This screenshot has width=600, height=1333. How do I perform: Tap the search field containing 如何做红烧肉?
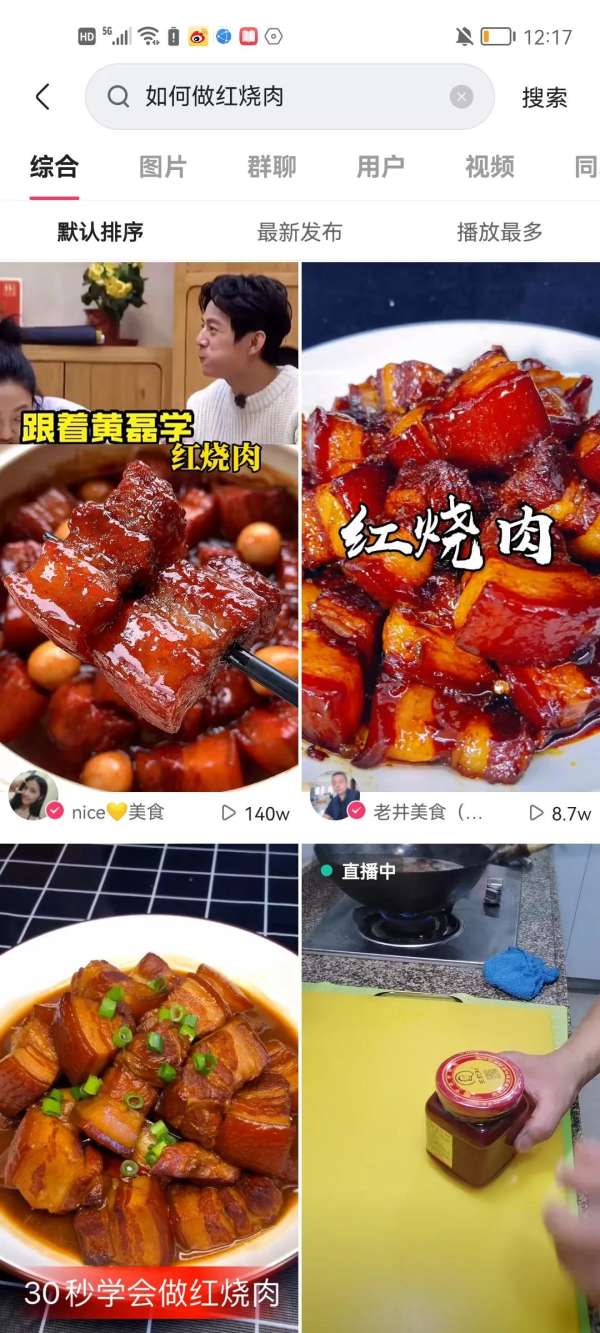pyautogui.click(x=280, y=97)
